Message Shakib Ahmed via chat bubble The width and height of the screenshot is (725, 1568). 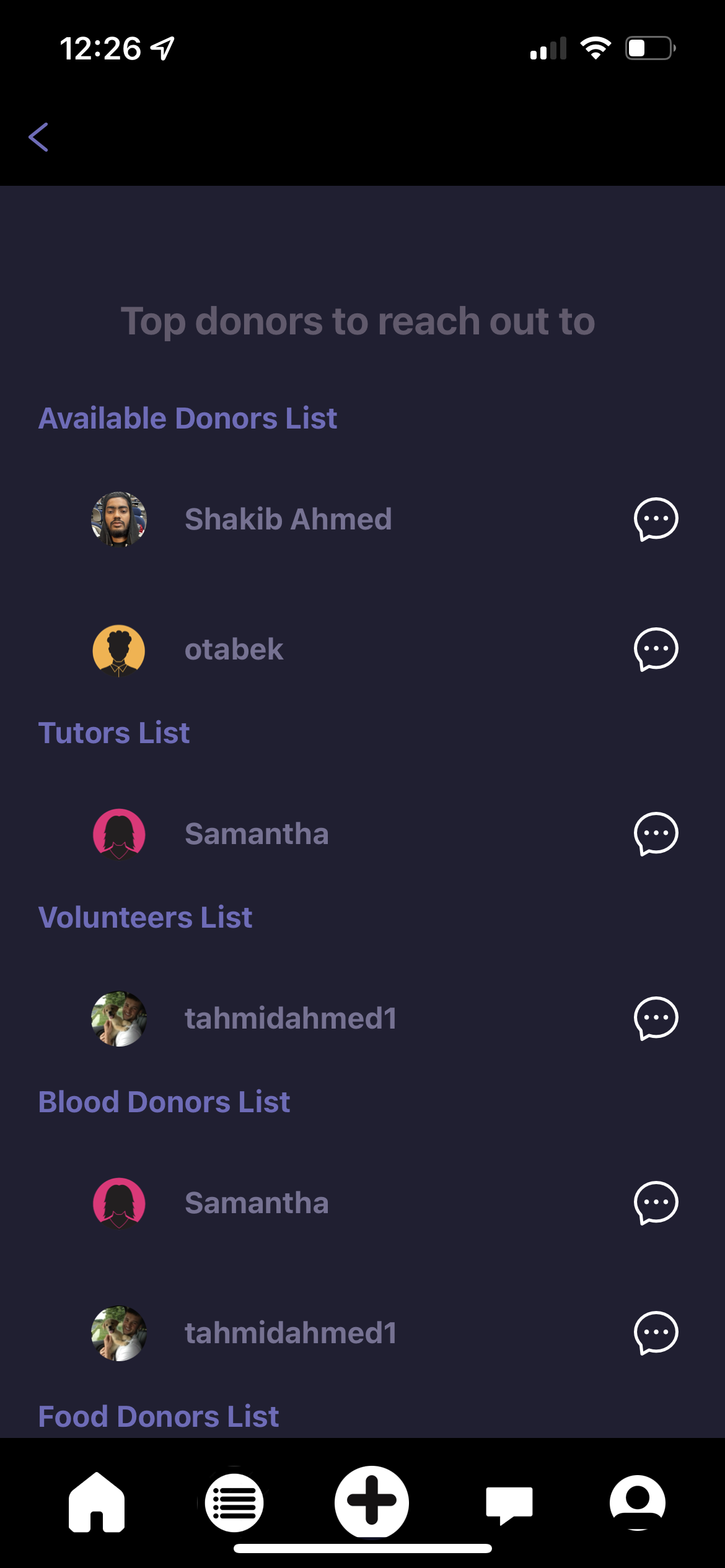pyautogui.click(x=656, y=519)
